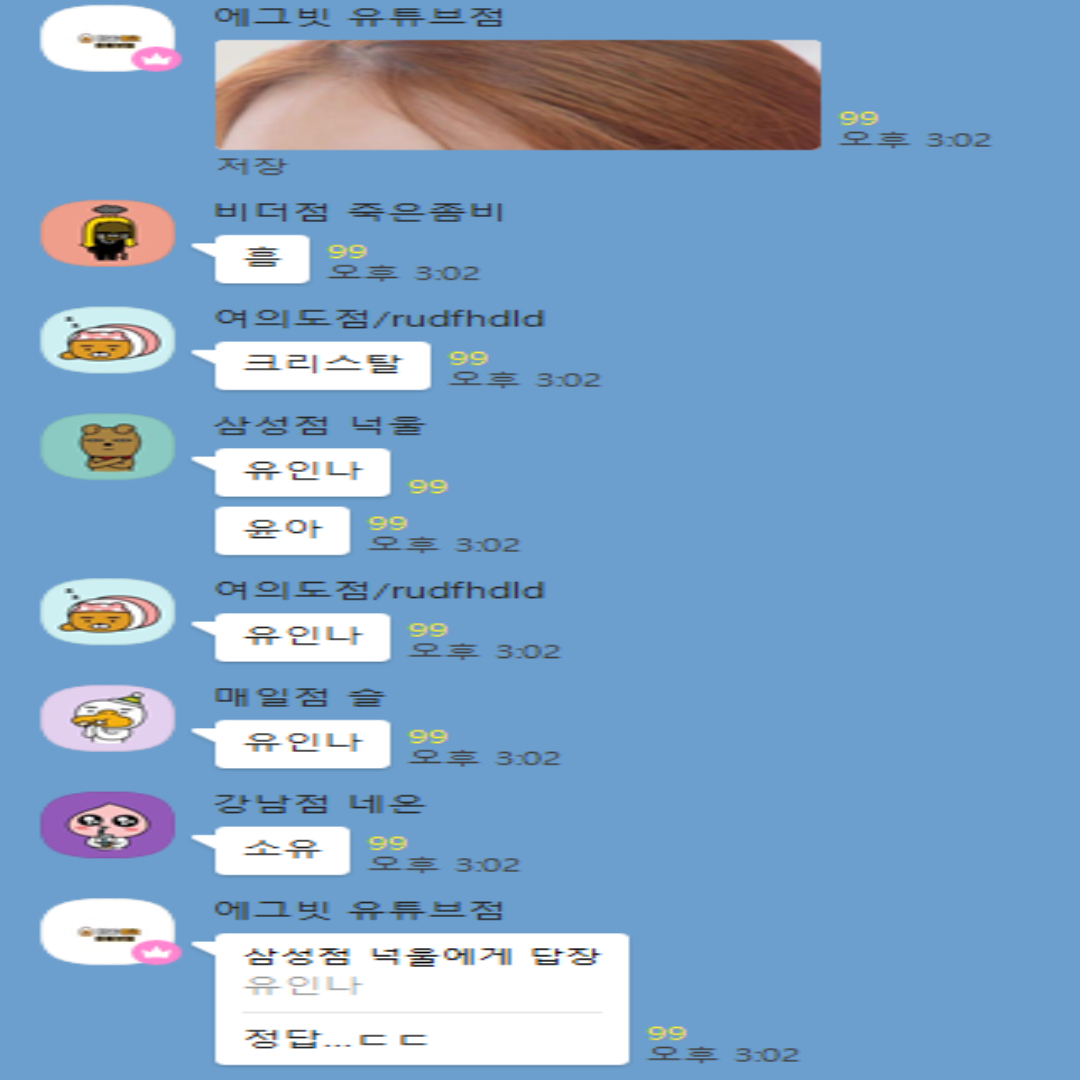Open the 매일점 슬 profile avatar
1080x1080 pixels.
pyautogui.click(x=107, y=718)
